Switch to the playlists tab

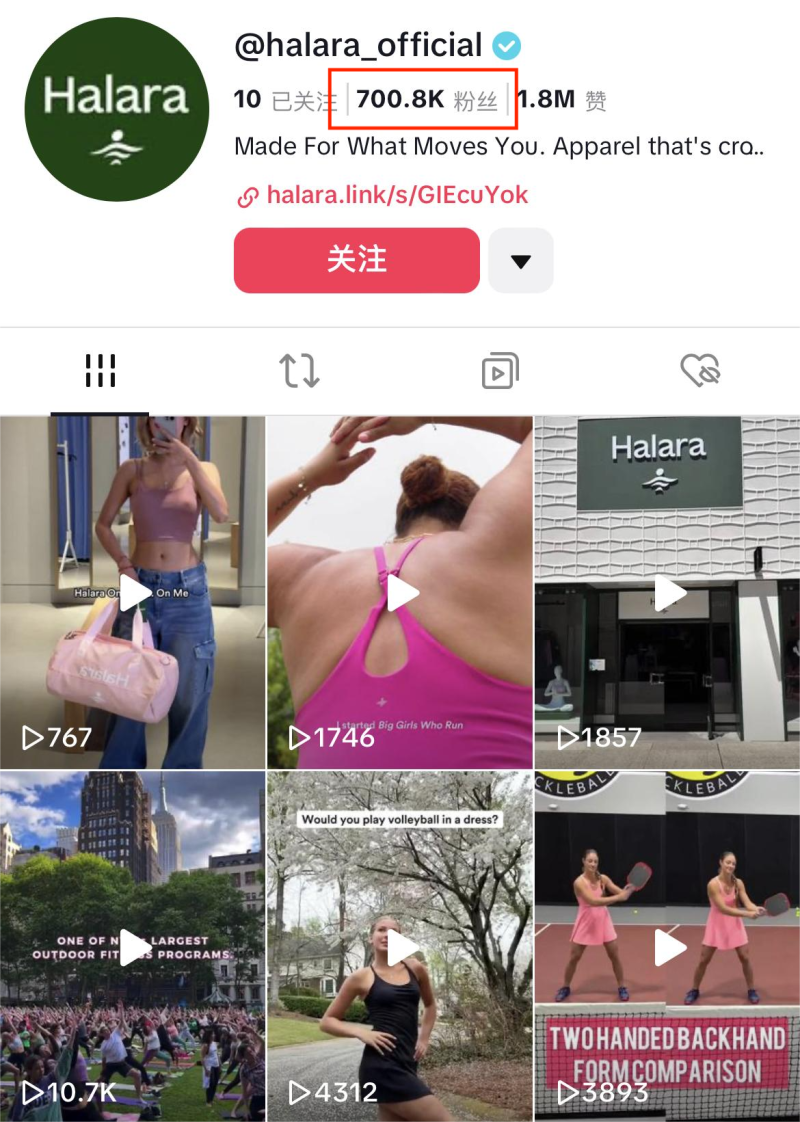click(x=499, y=371)
